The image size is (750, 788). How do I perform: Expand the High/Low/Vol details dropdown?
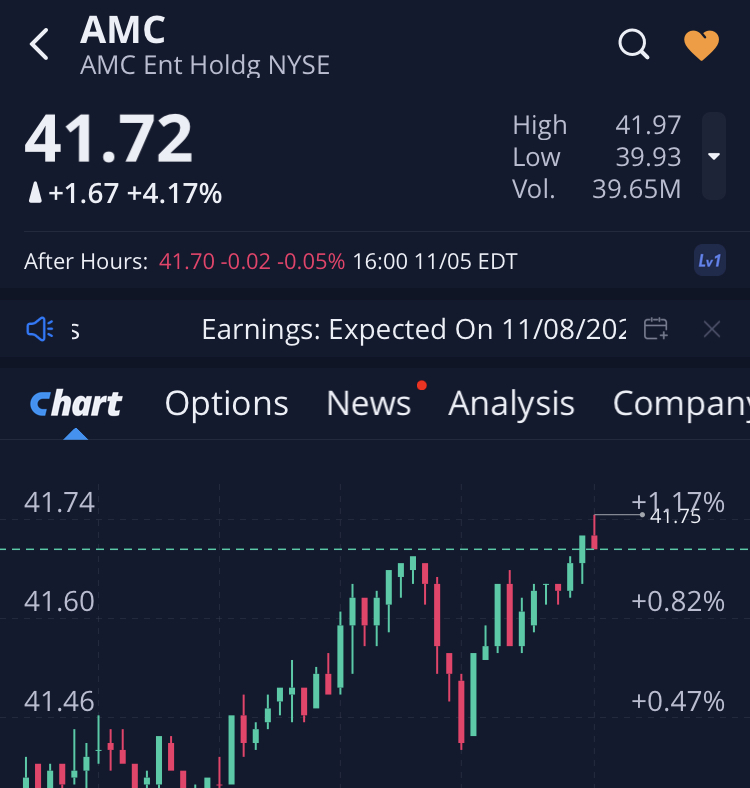pyautogui.click(x=713, y=157)
